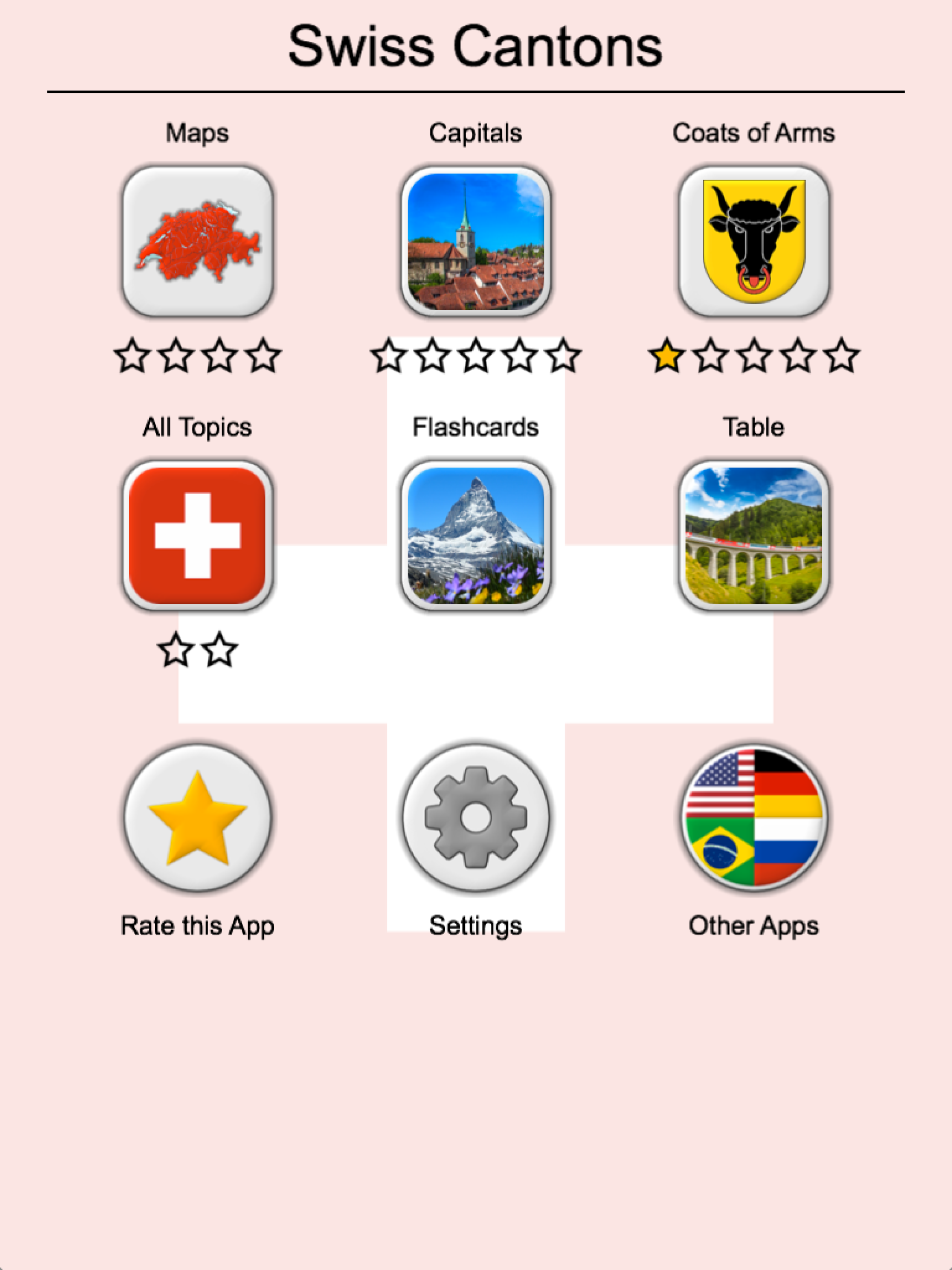Open the Maps quiz

[x=198, y=241]
